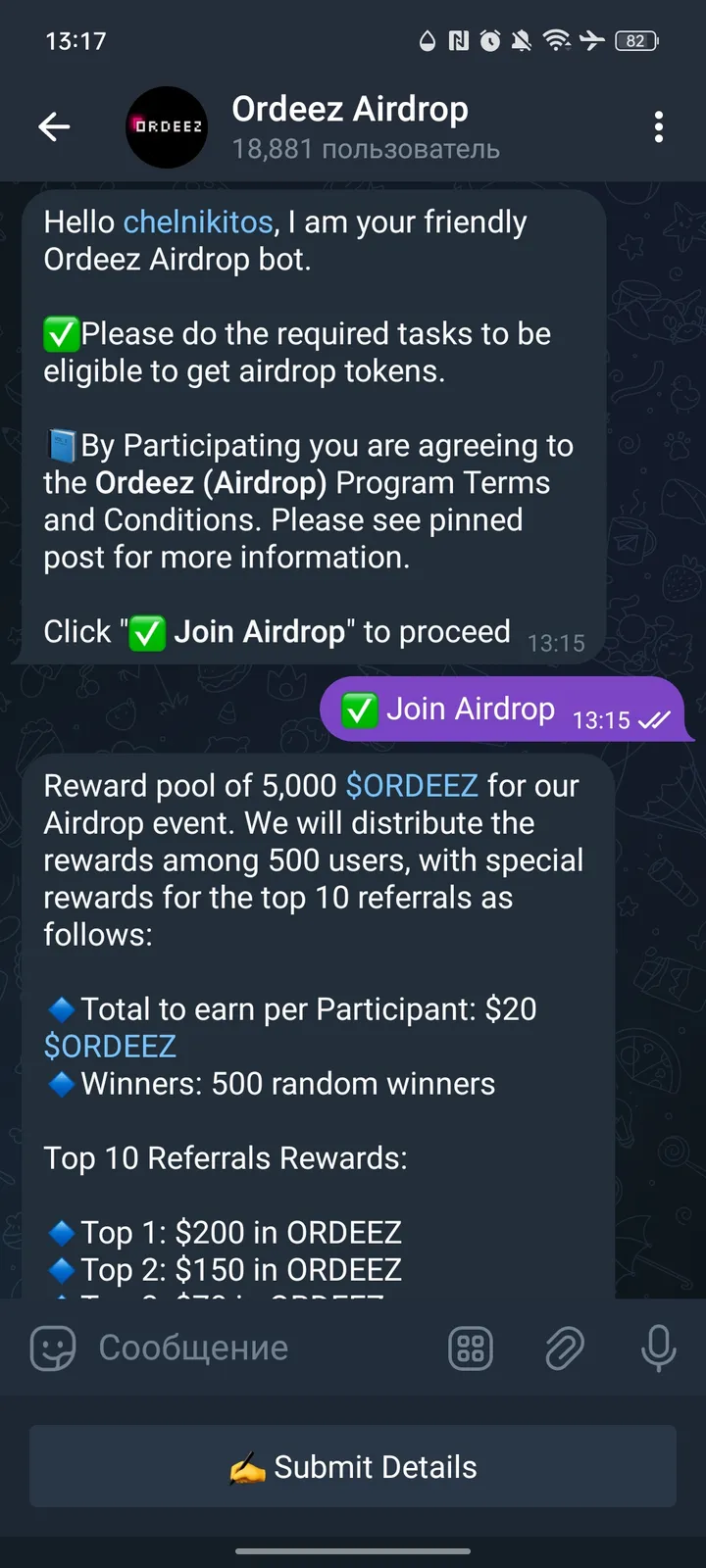Viewport: 706px width, 1568px height.
Task: Tap the airplane mode status icon
Action: pyautogui.click(x=594, y=40)
